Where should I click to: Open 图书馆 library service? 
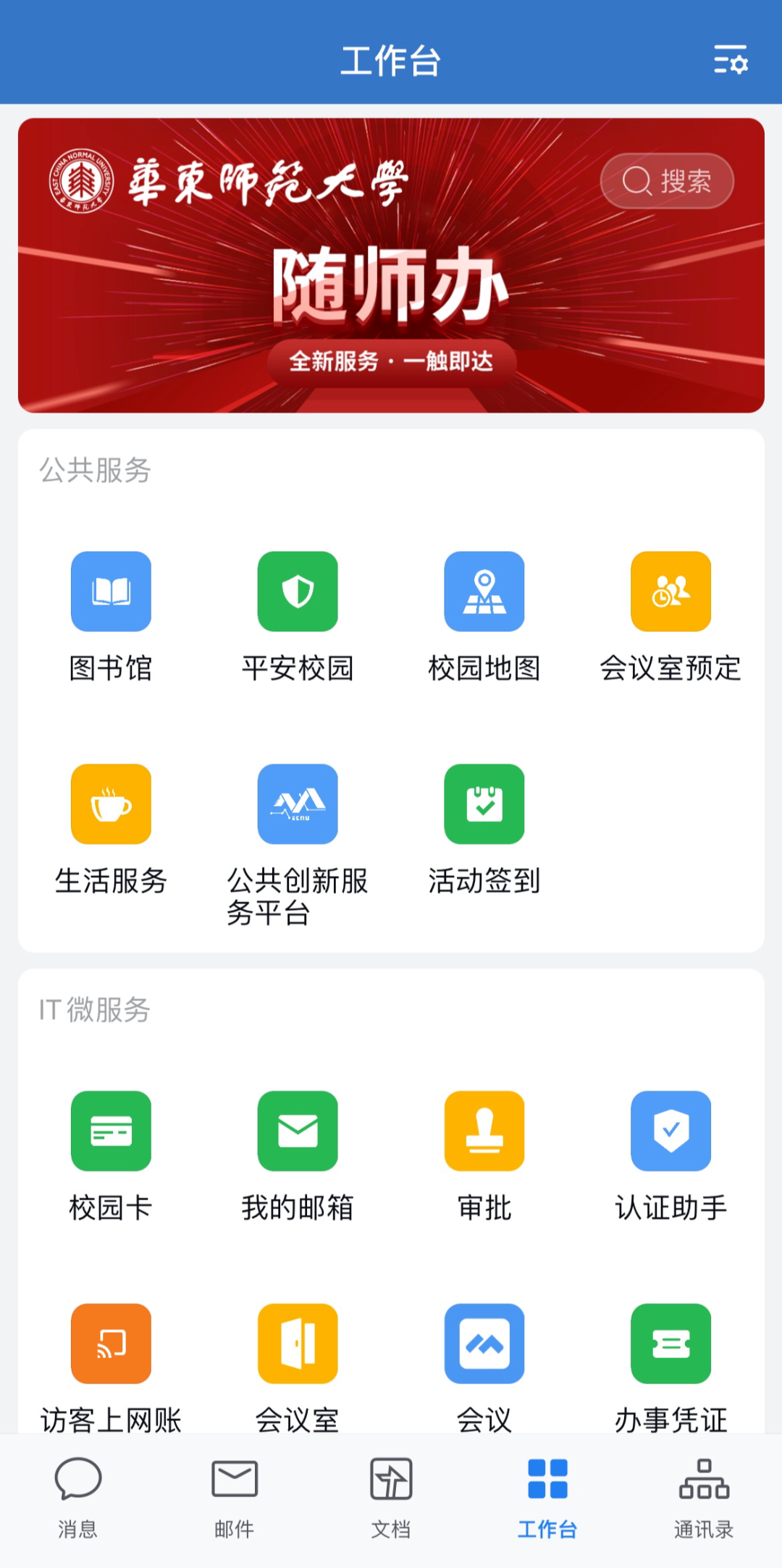[x=111, y=592]
